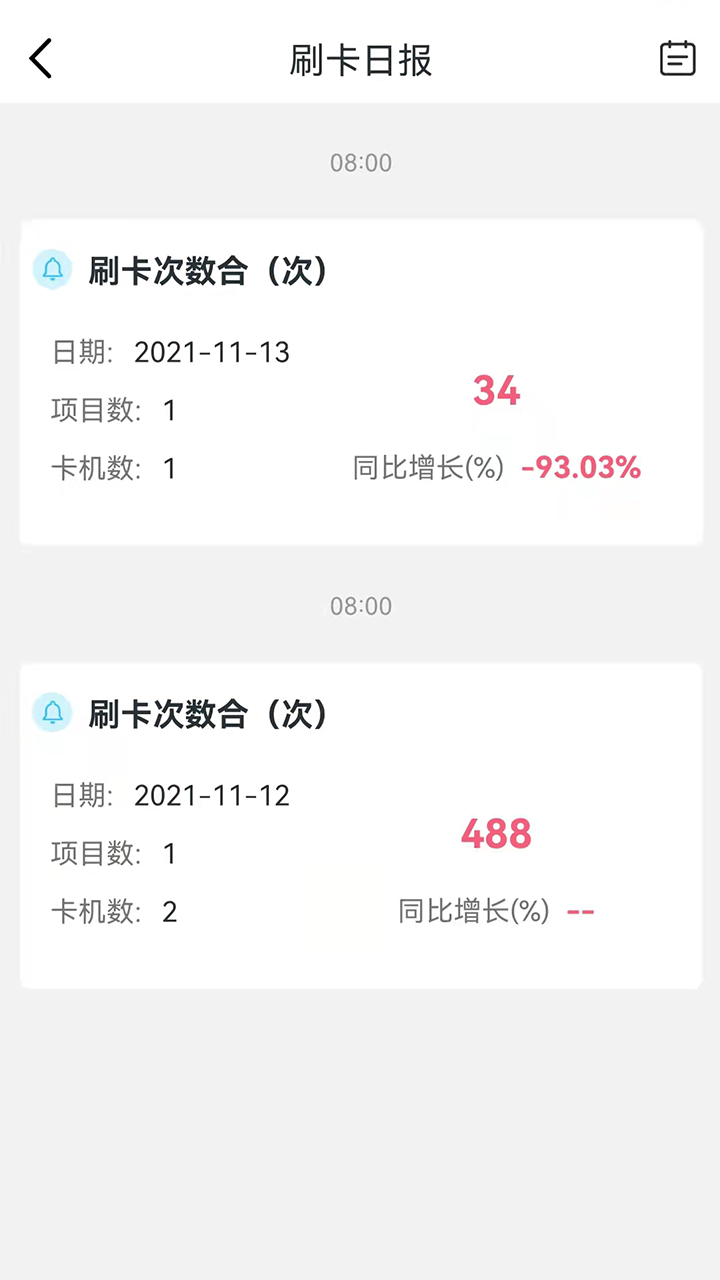This screenshot has height=1280, width=720.
Task: Open the 2021-11-12 swipe report card
Action: (x=360, y=826)
